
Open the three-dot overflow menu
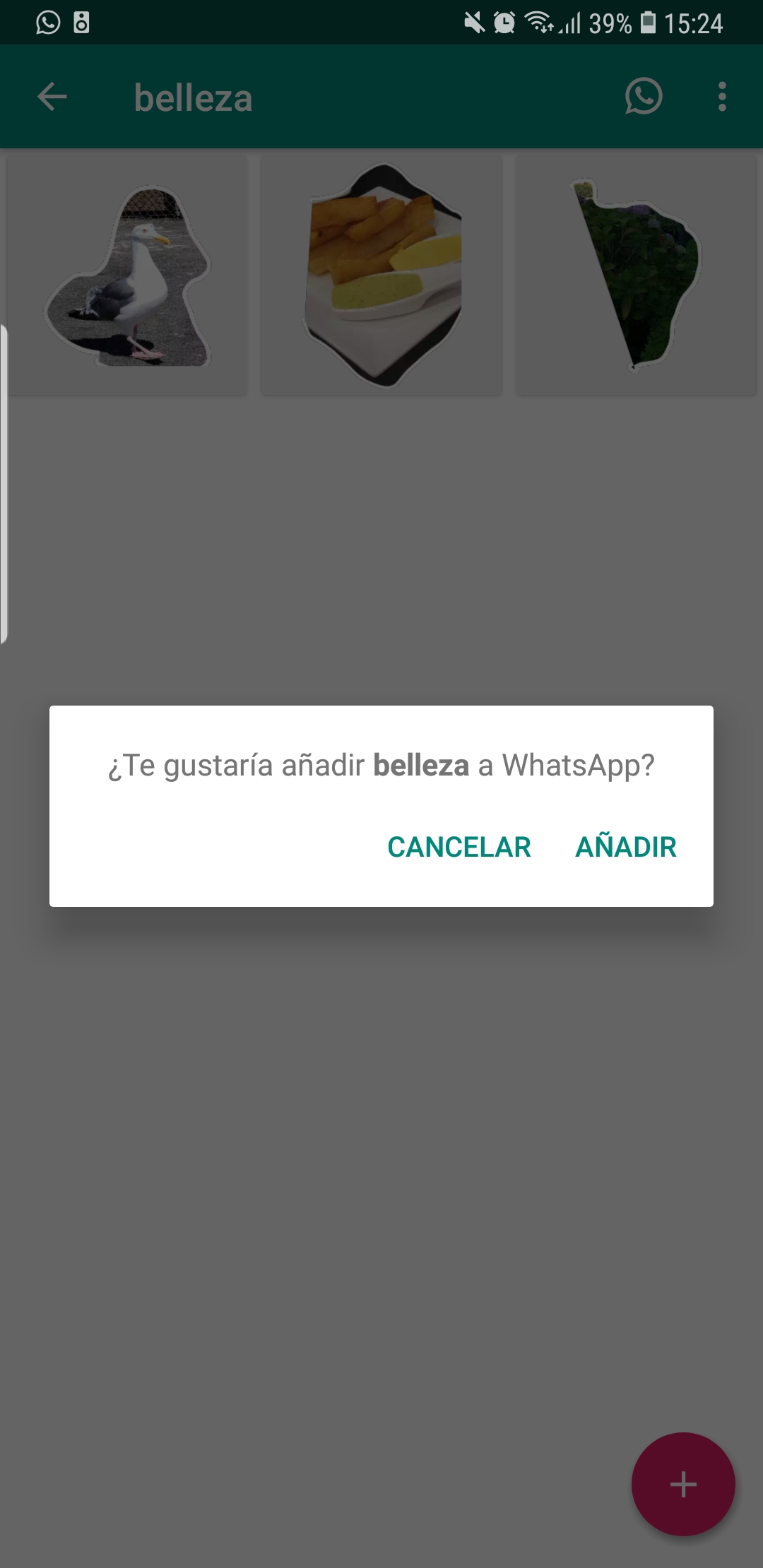(722, 97)
